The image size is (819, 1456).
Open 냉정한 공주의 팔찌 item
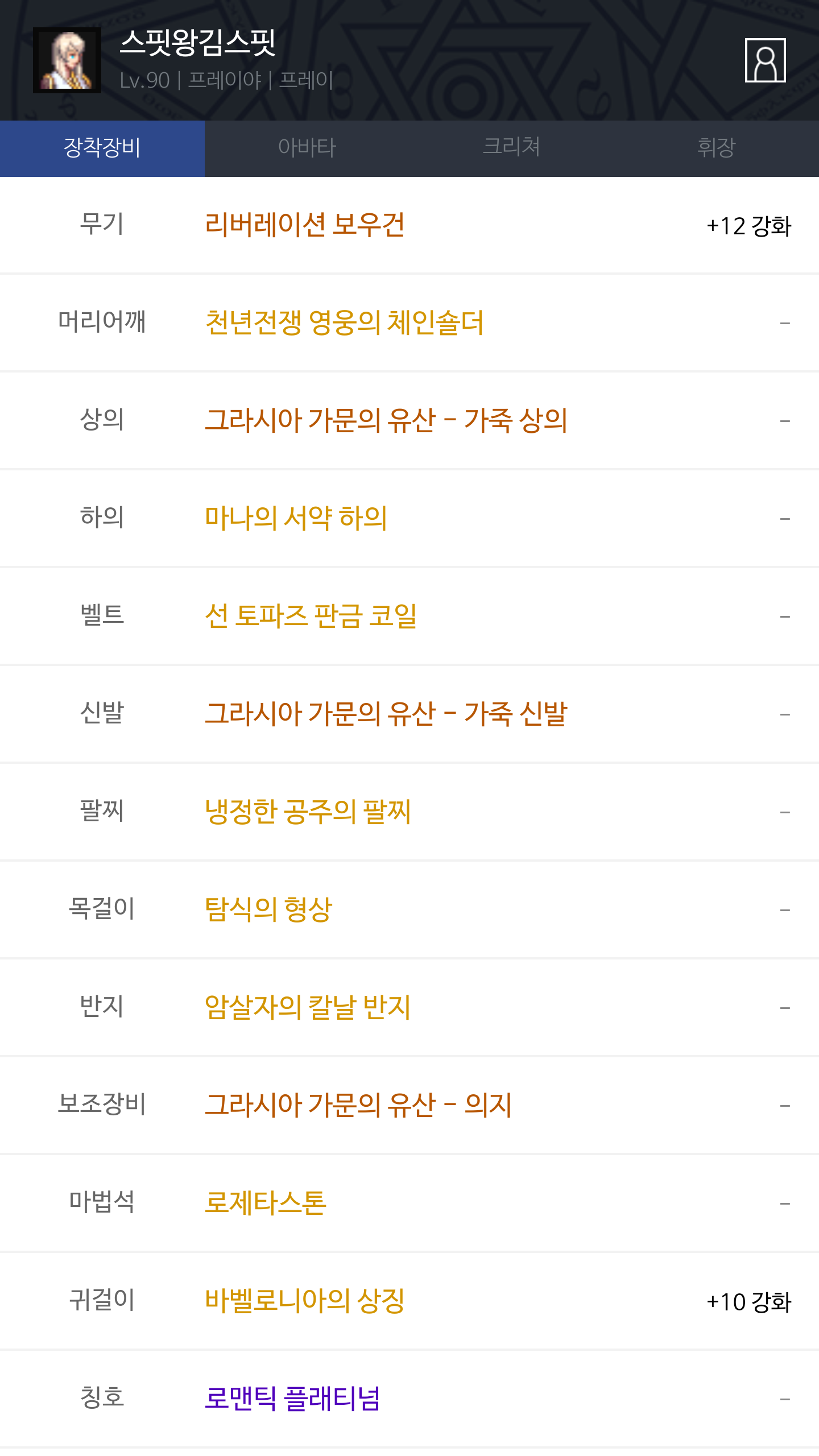308,812
